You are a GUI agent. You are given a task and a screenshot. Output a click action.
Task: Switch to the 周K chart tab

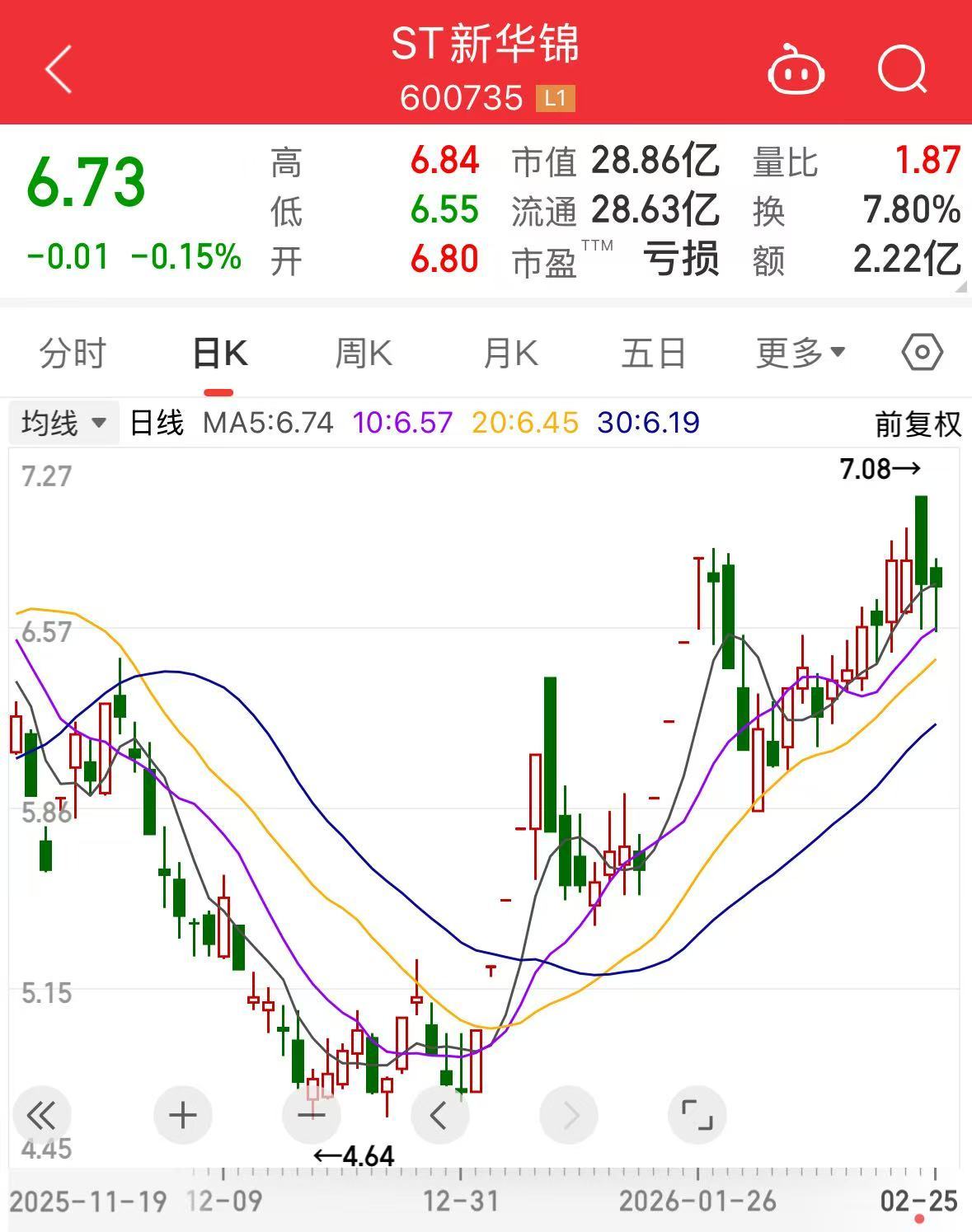click(x=364, y=354)
